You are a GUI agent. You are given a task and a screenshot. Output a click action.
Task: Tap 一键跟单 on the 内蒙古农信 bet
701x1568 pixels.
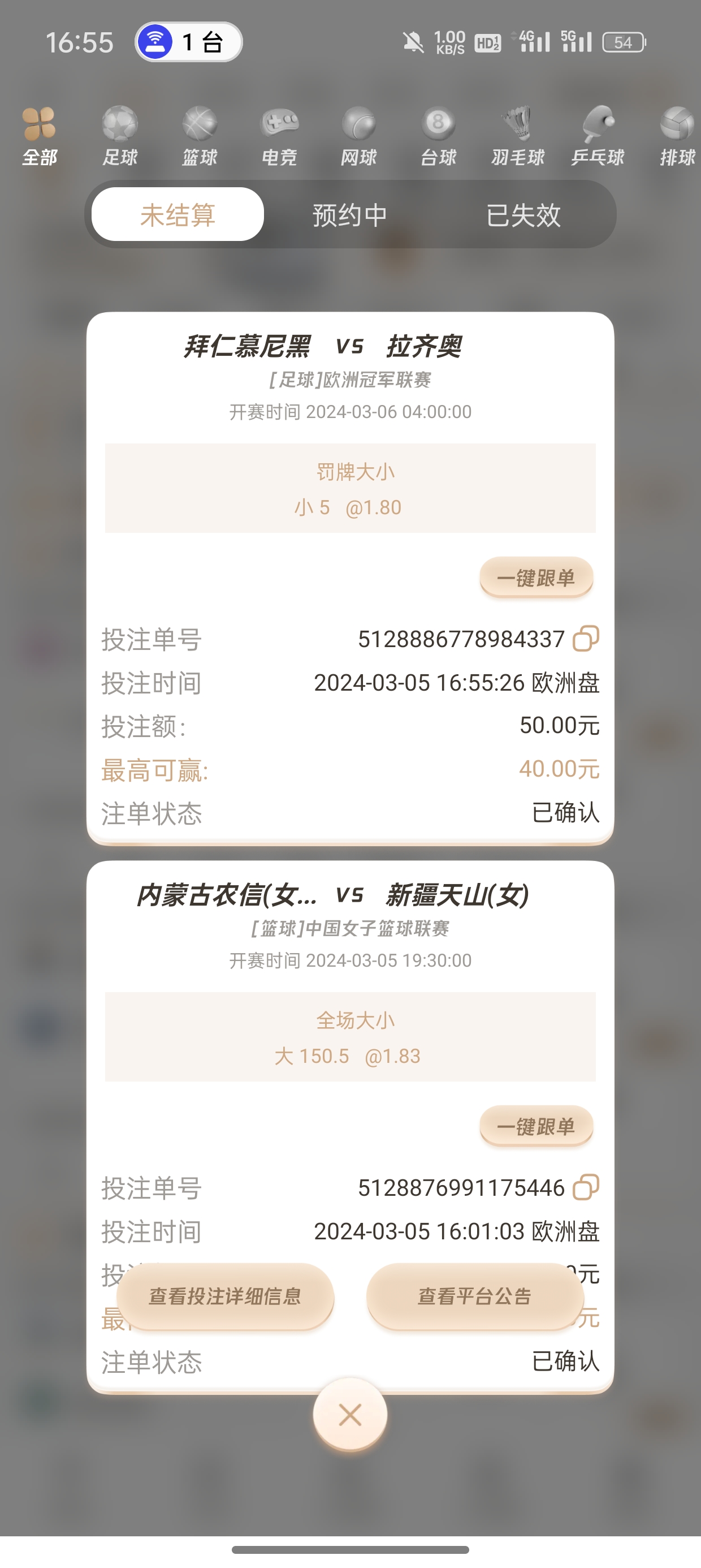[536, 1126]
